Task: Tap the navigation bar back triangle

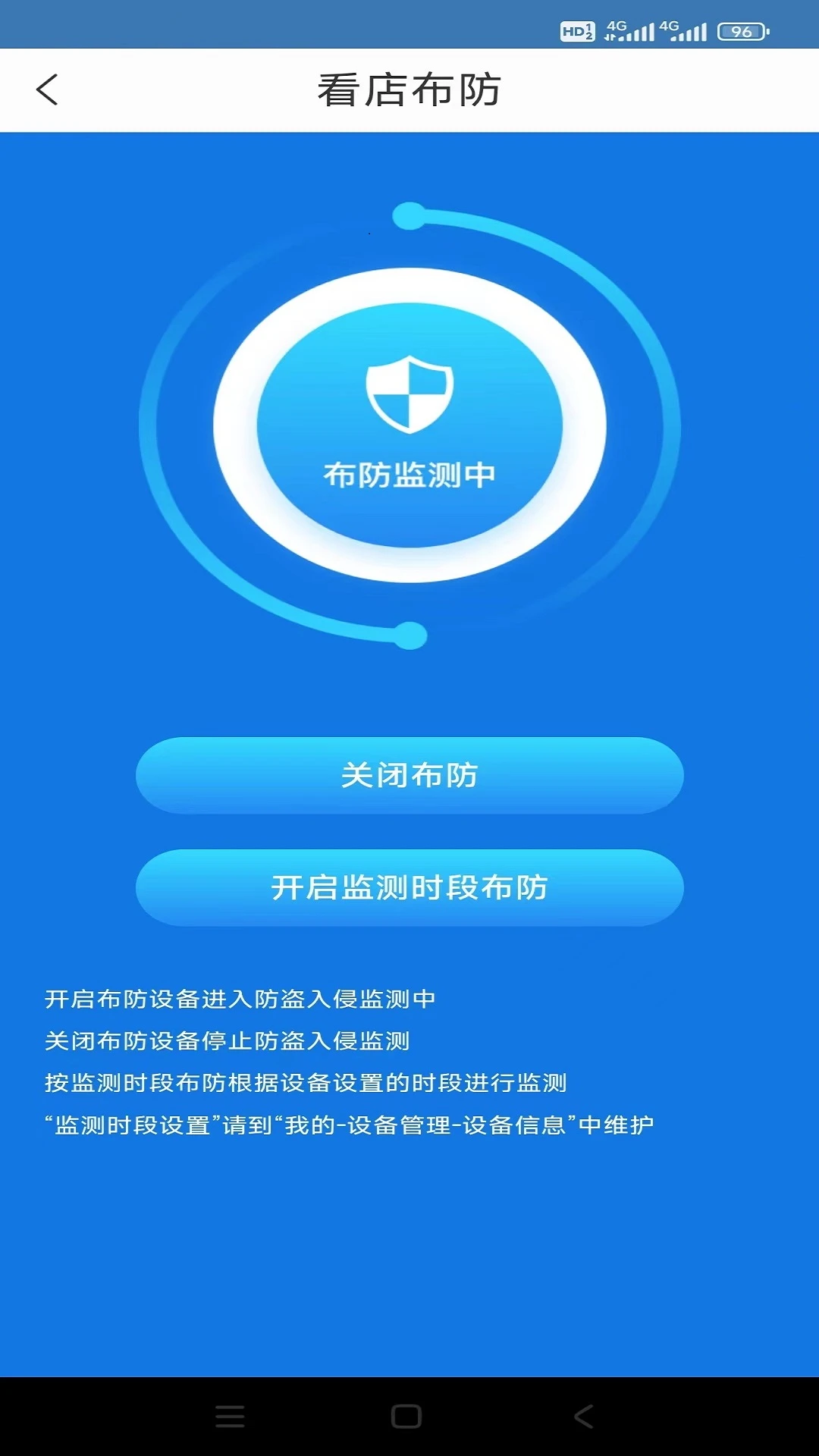Action: [x=583, y=1415]
